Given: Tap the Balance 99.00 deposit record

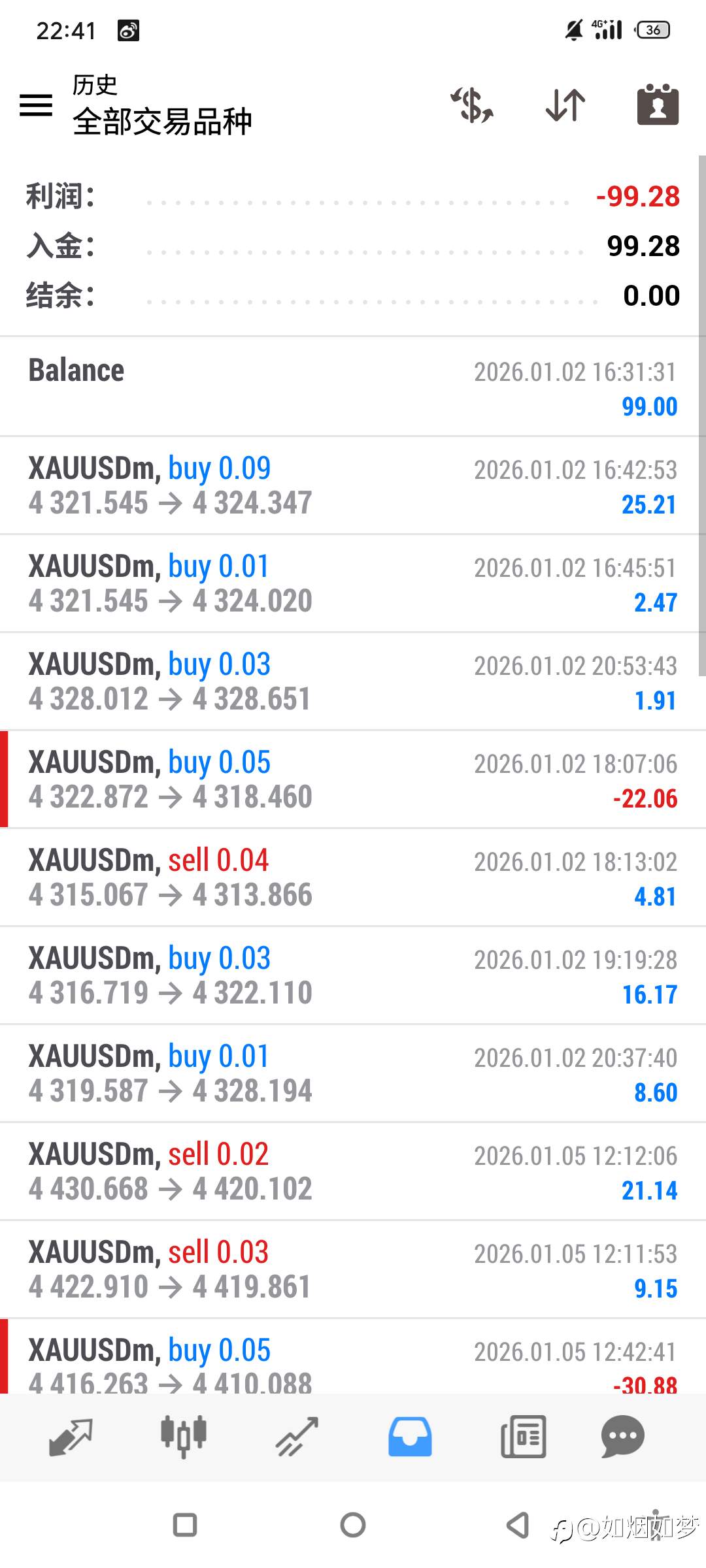Looking at the screenshot, I should [x=353, y=385].
